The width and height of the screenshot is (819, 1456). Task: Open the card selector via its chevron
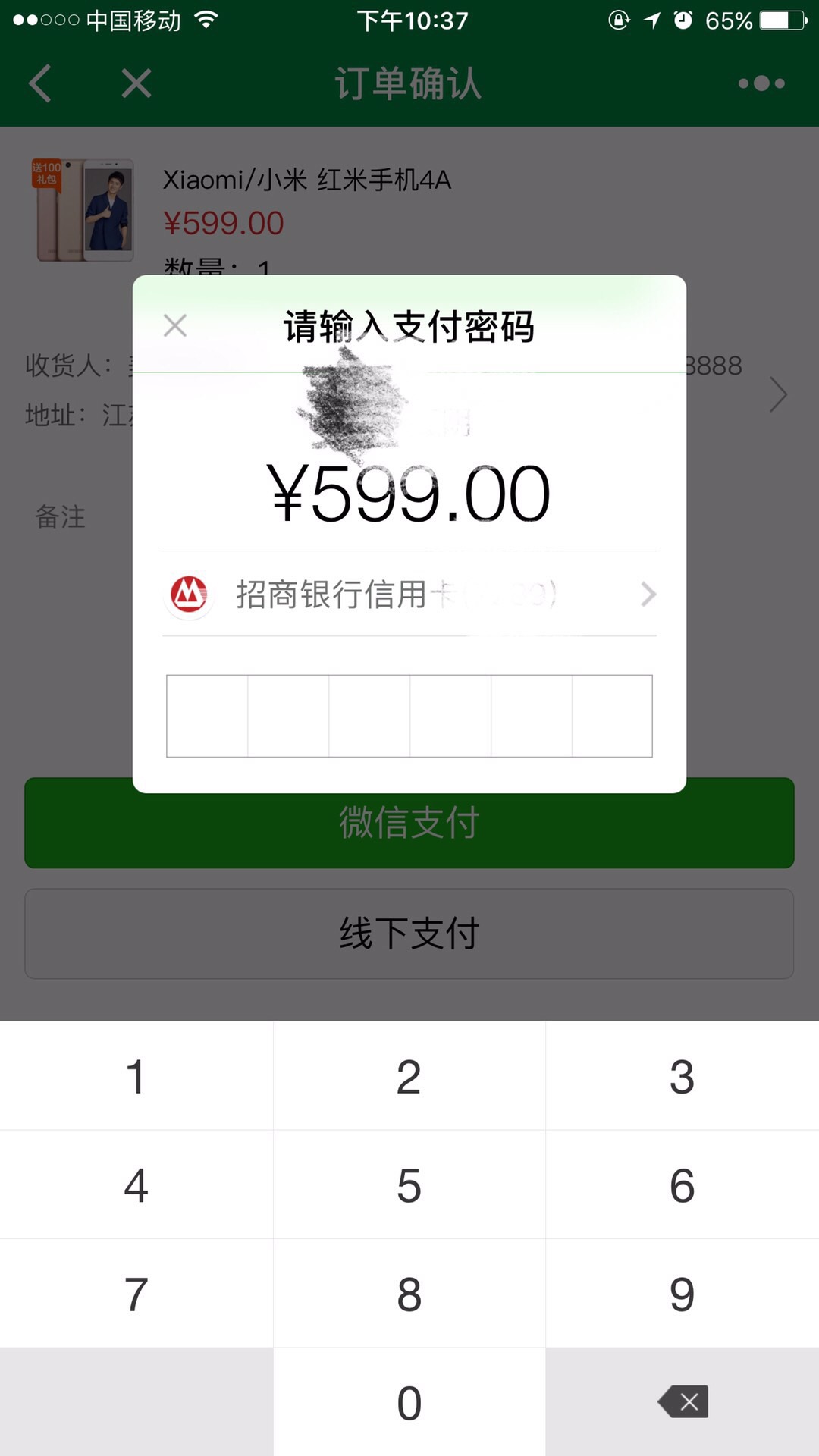point(647,594)
